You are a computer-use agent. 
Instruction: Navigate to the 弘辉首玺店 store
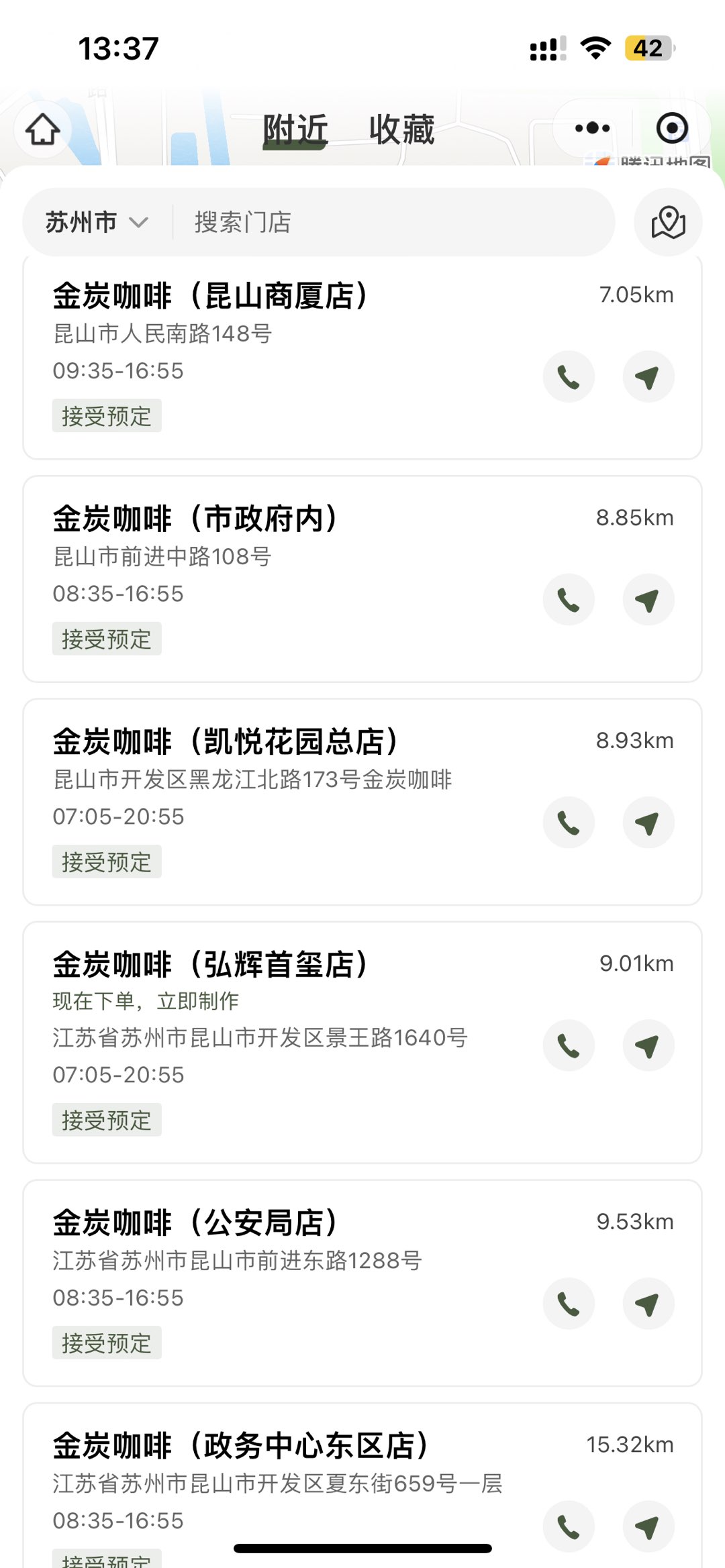click(x=648, y=1045)
